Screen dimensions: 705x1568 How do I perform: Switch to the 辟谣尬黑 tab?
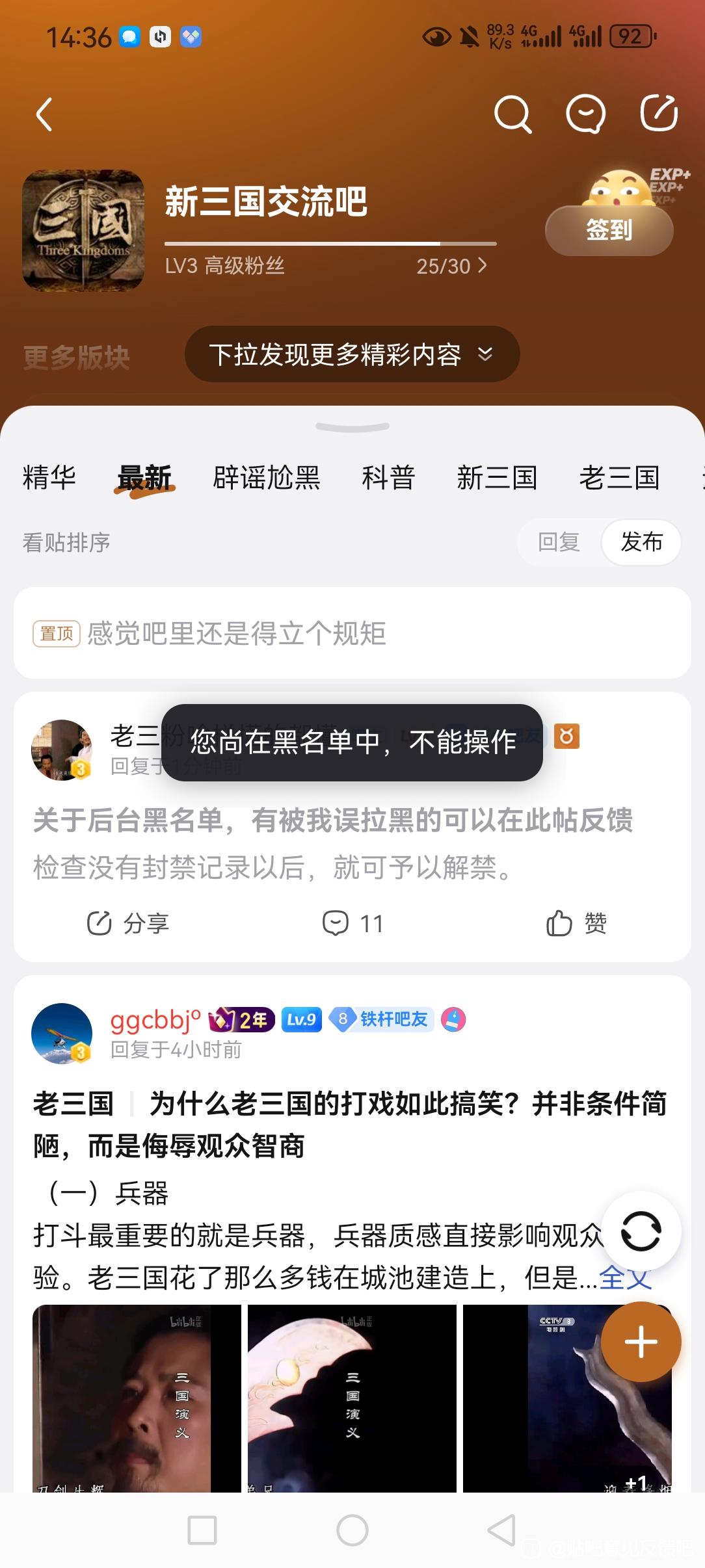[267, 478]
